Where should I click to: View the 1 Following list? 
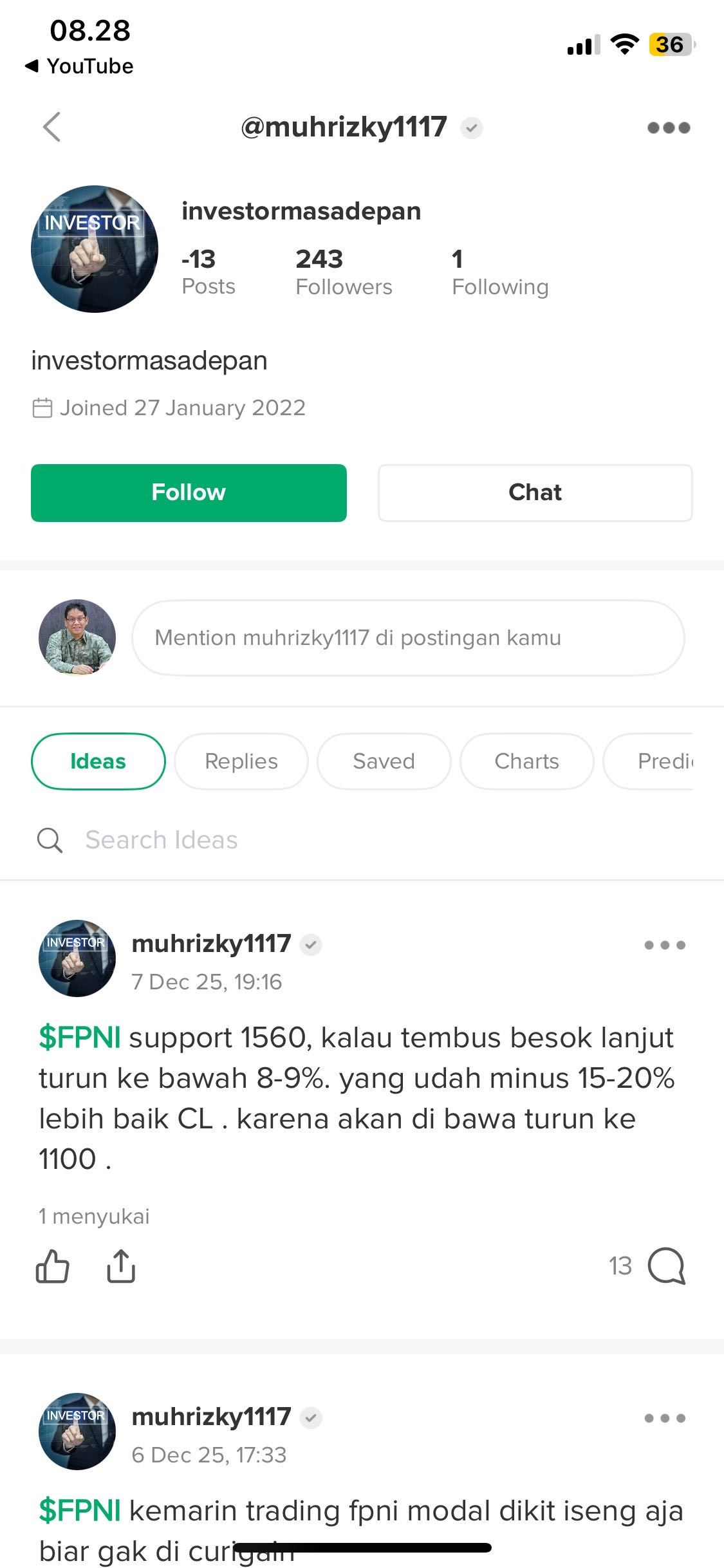coord(500,272)
